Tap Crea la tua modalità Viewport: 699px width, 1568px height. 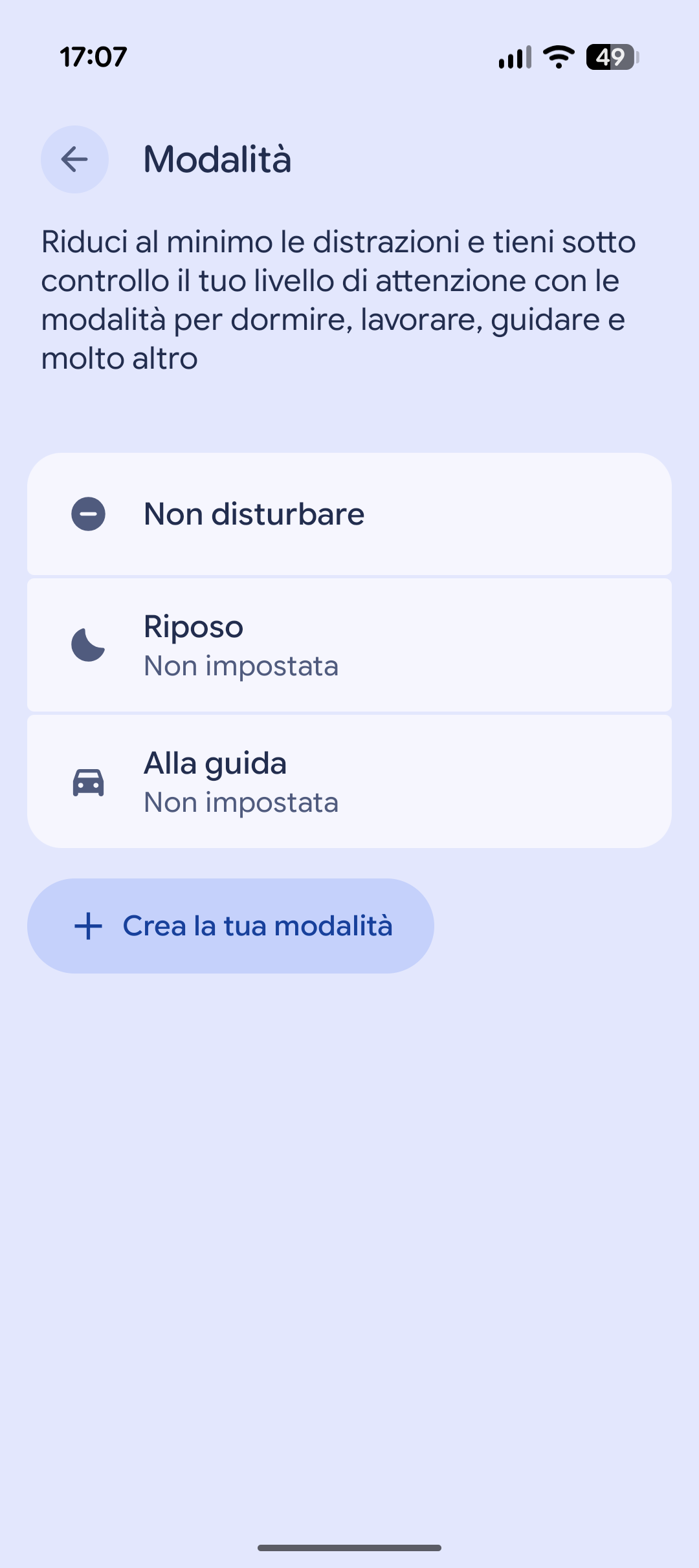tap(230, 926)
